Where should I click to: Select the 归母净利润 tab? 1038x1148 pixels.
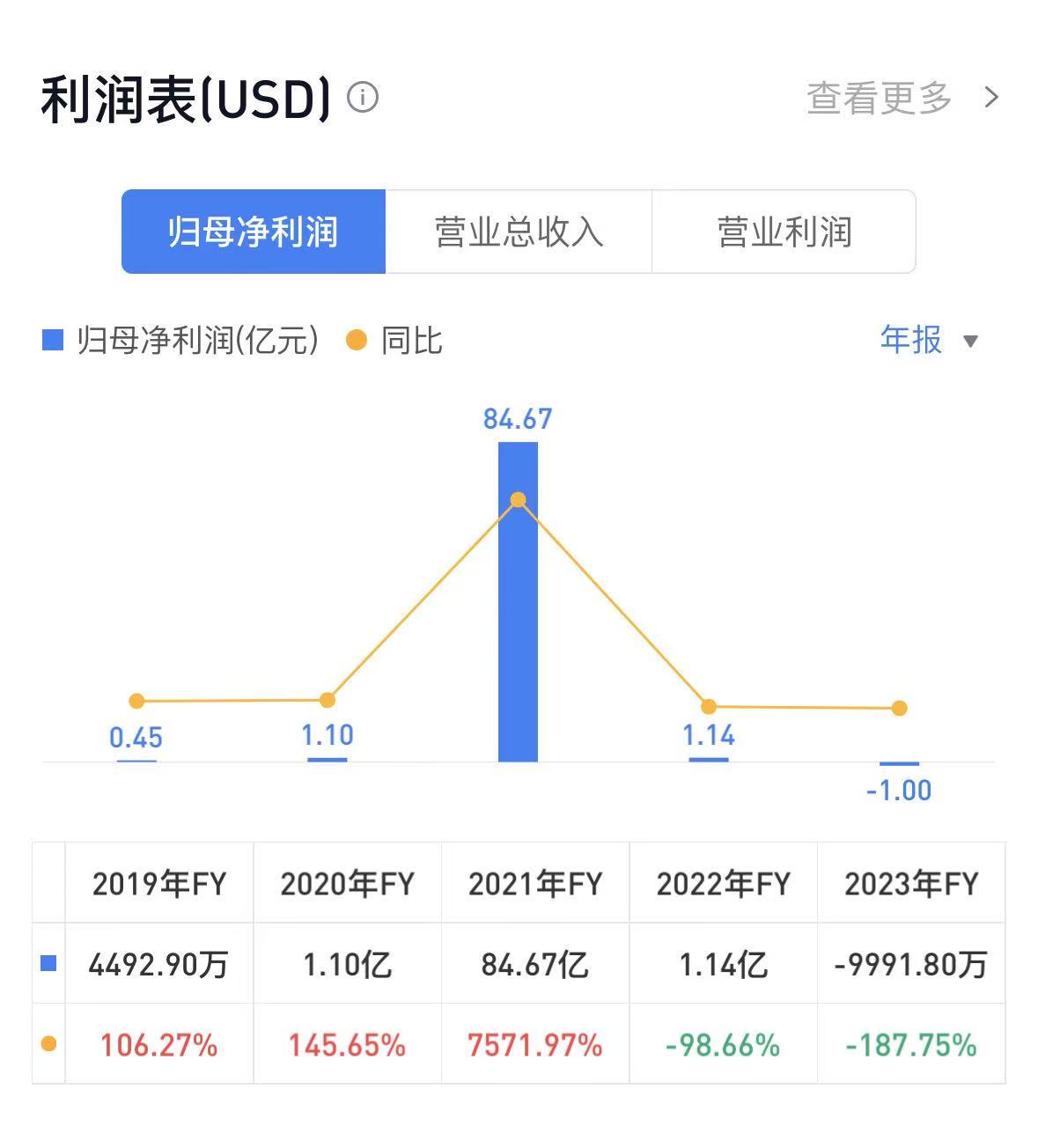click(x=254, y=232)
